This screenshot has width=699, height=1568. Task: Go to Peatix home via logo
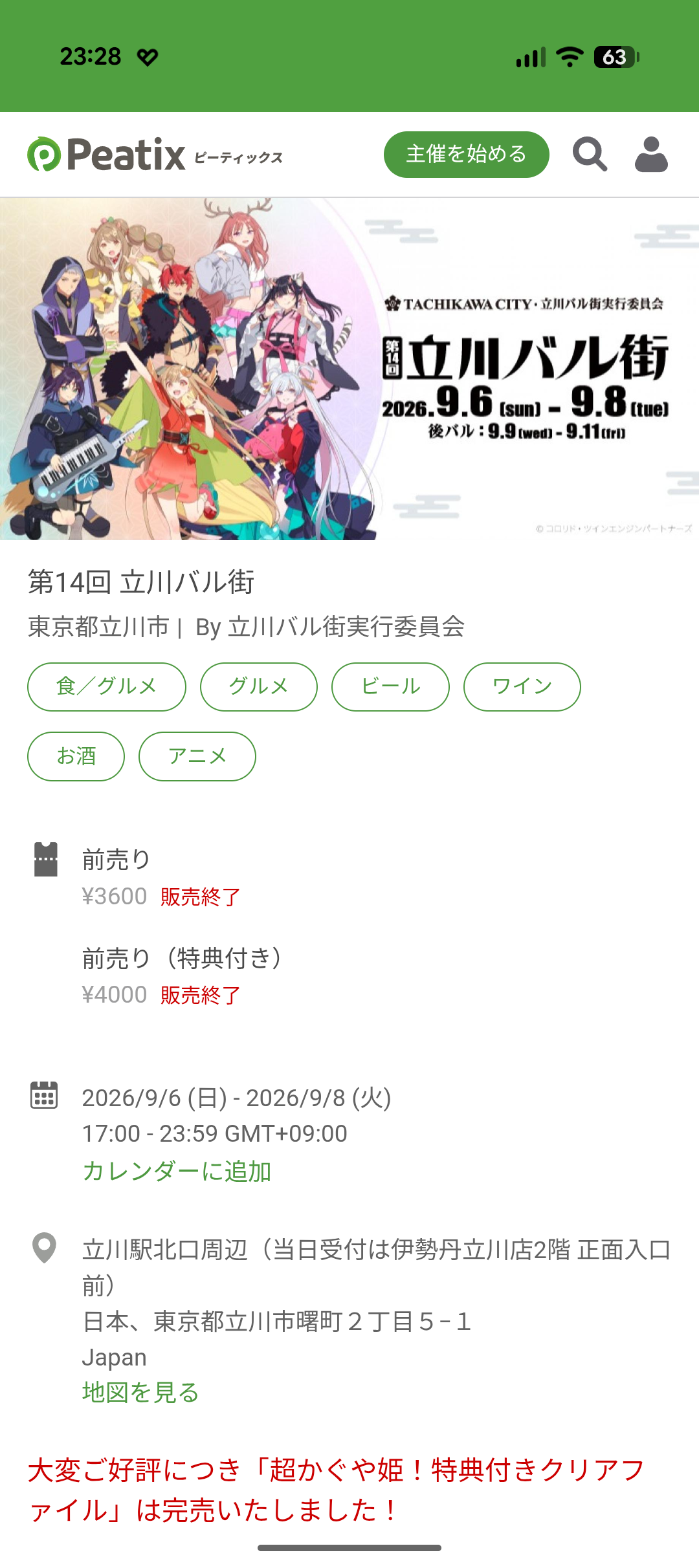[155, 155]
